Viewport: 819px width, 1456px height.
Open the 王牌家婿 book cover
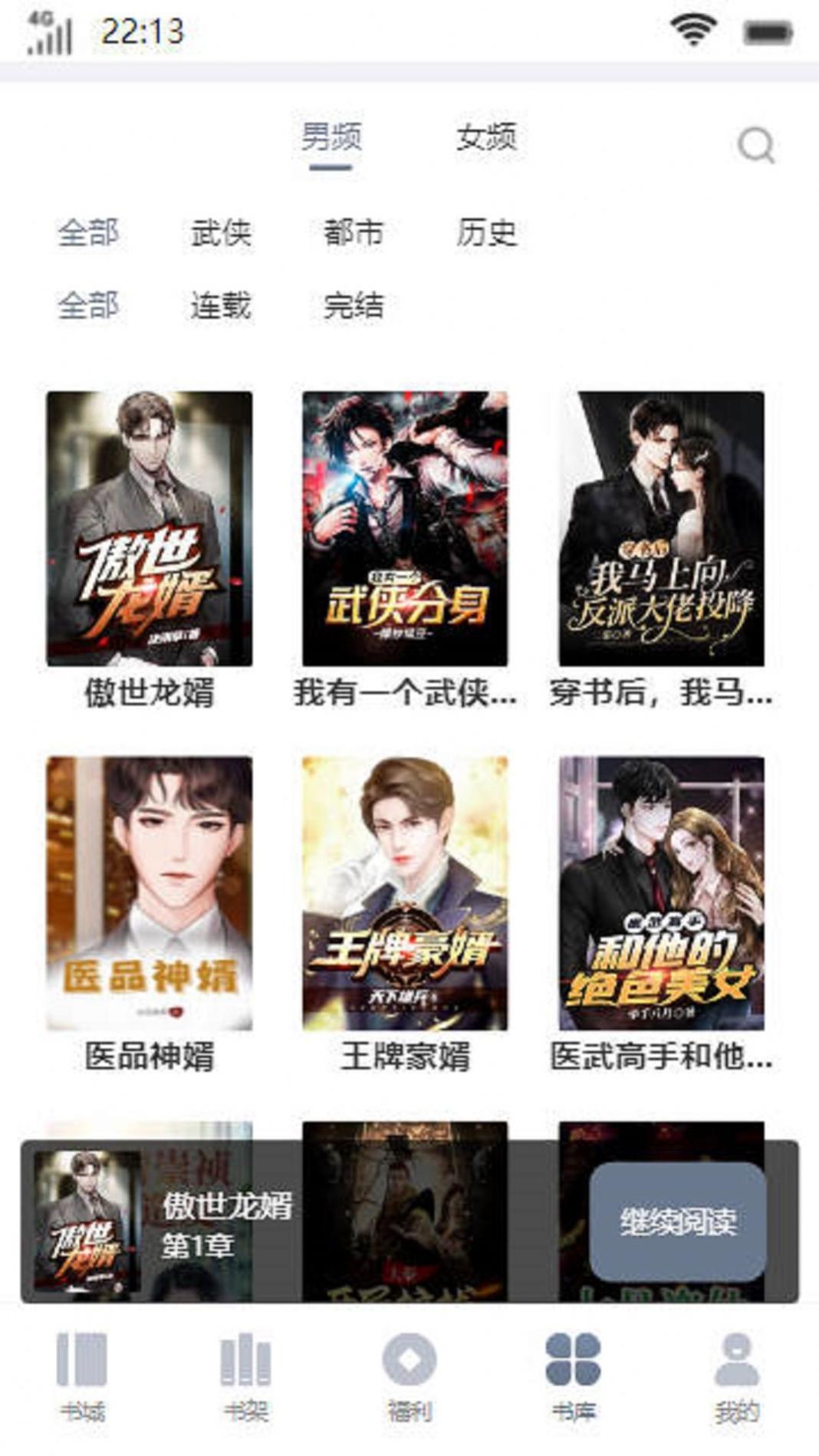406,896
